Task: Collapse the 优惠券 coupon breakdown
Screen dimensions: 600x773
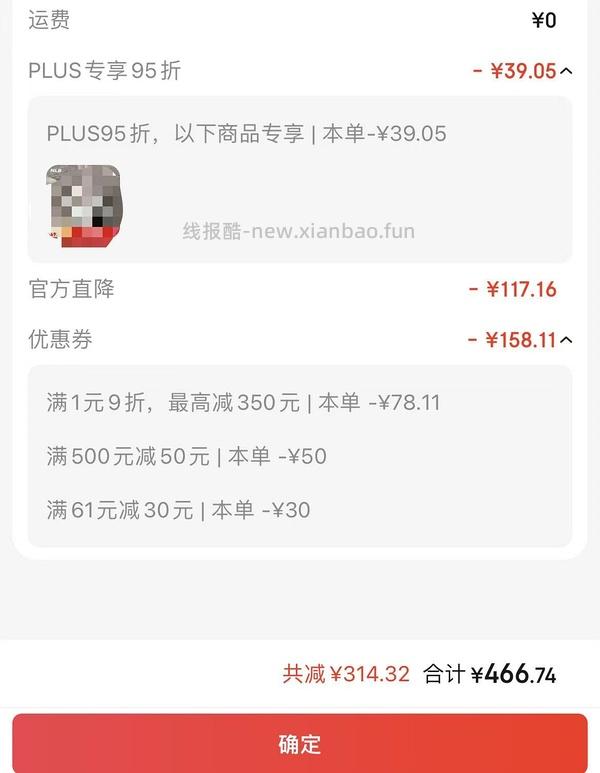Action: pyautogui.click(x=566, y=340)
